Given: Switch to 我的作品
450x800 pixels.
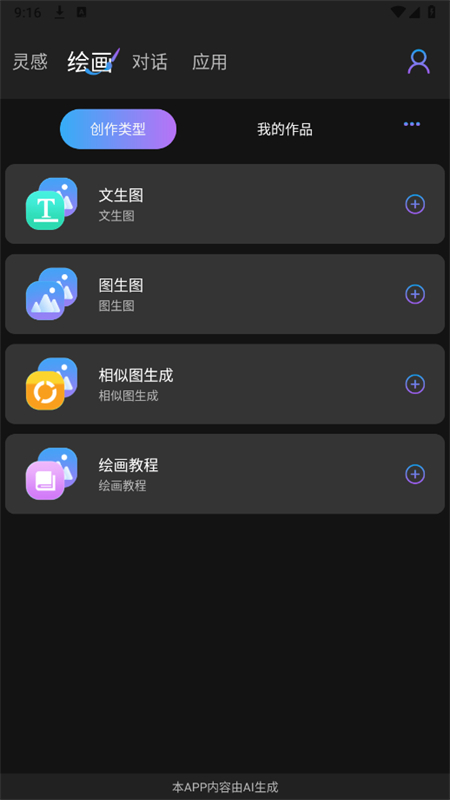Looking at the screenshot, I should point(285,129).
